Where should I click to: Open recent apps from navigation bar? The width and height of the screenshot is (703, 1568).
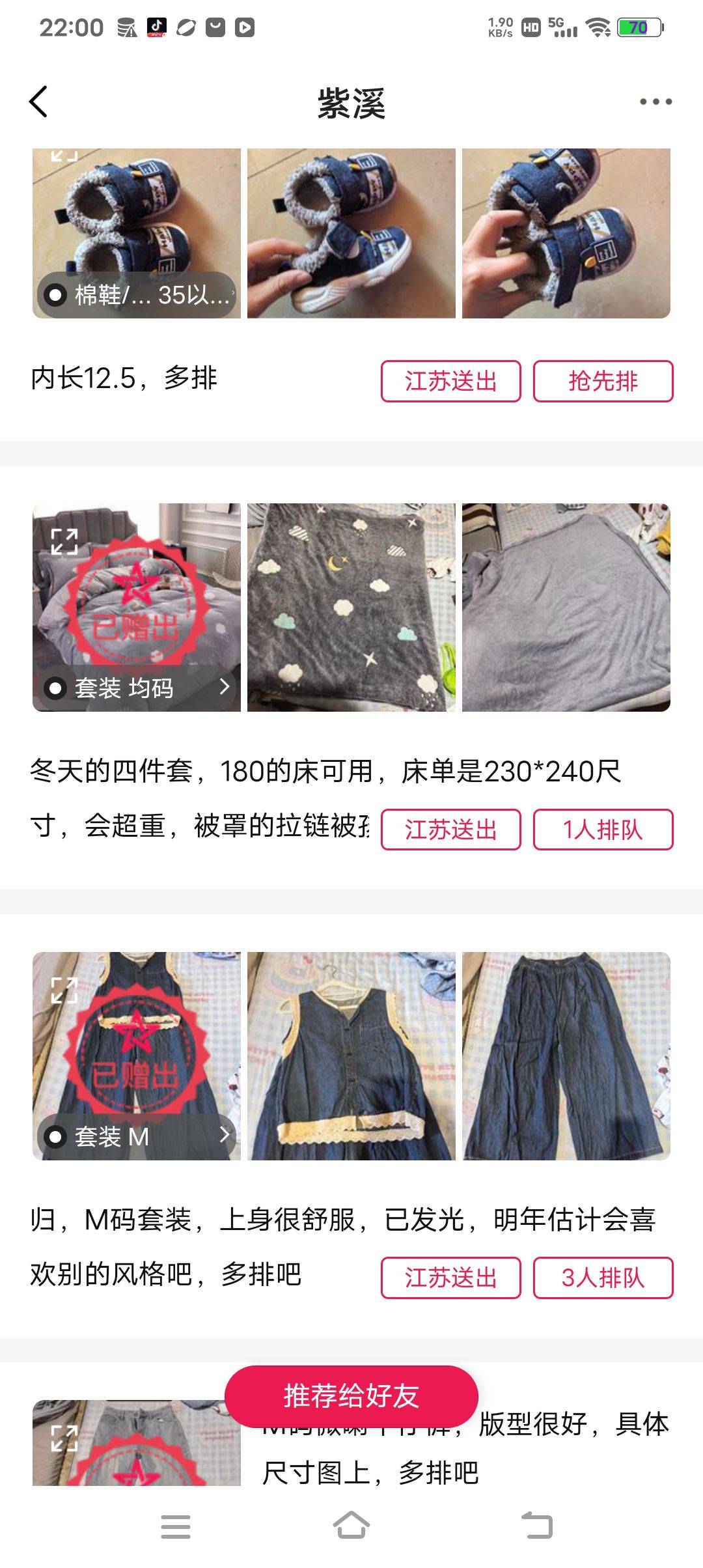pos(176,1526)
